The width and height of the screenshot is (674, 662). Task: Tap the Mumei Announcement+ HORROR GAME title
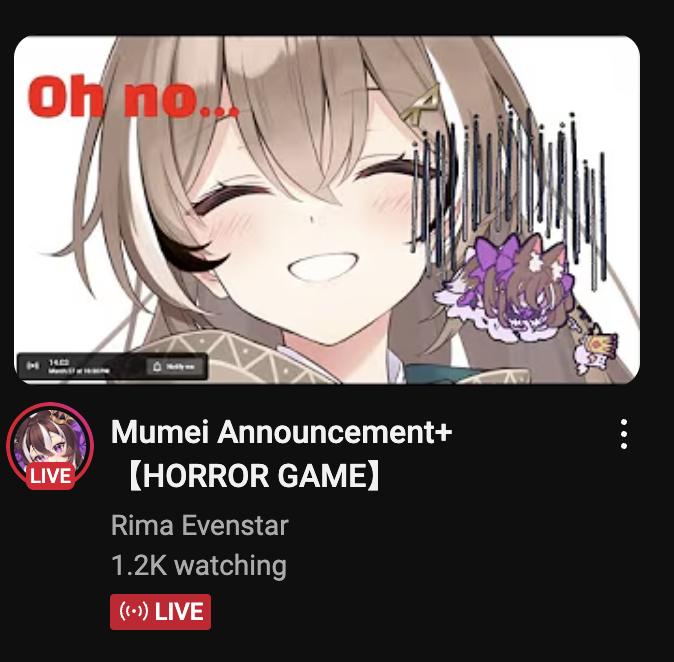point(282,455)
